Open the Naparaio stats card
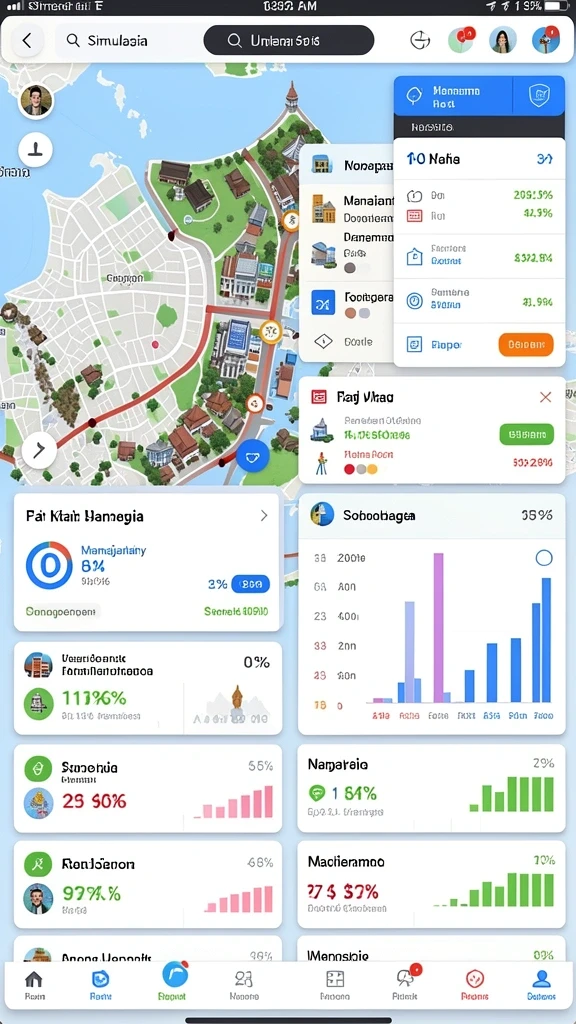The image size is (576, 1024). tap(432, 788)
